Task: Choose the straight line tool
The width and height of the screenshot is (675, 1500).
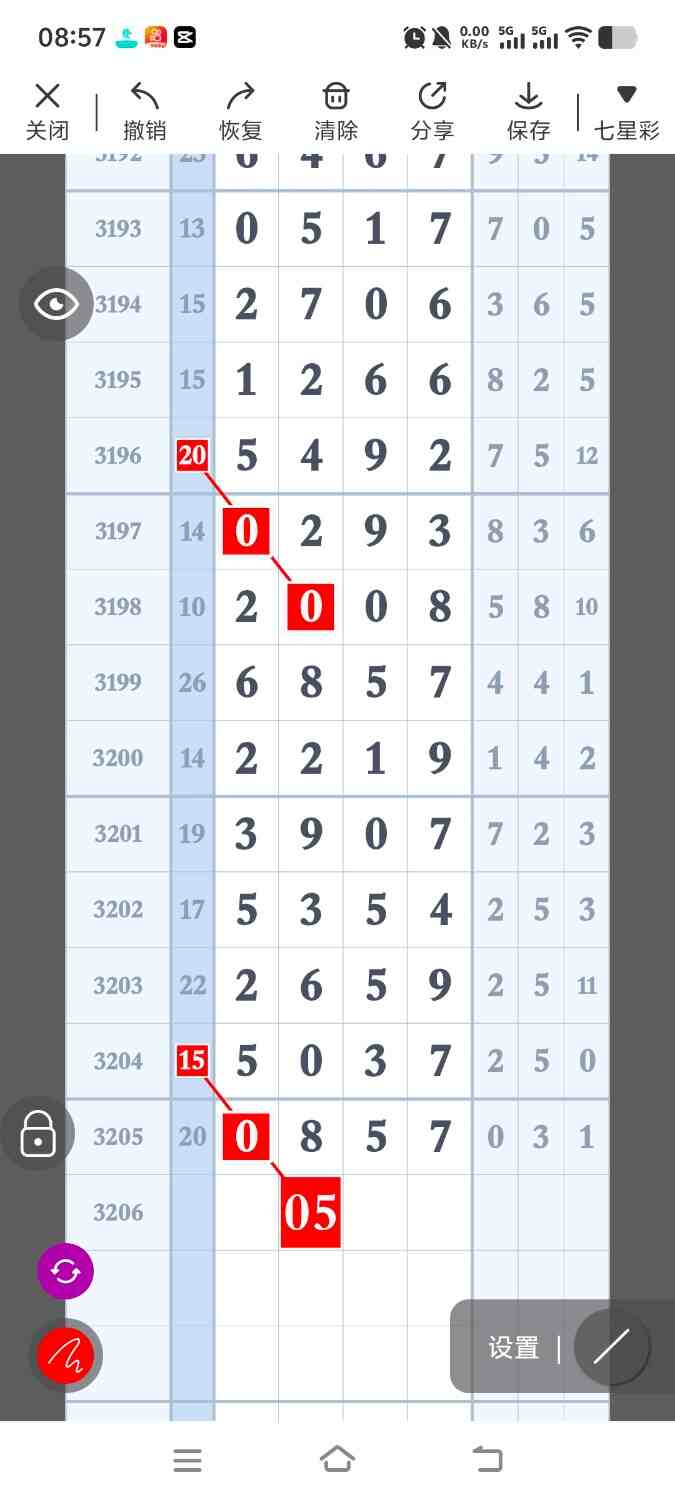Action: 610,1347
